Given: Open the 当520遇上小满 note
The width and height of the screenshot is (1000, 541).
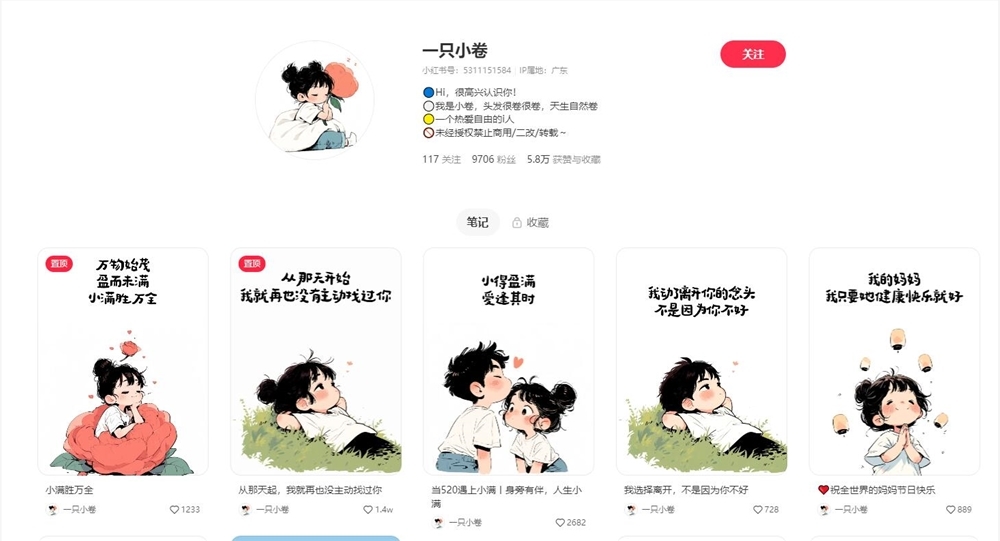Looking at the screenshot, I should 509,361.
